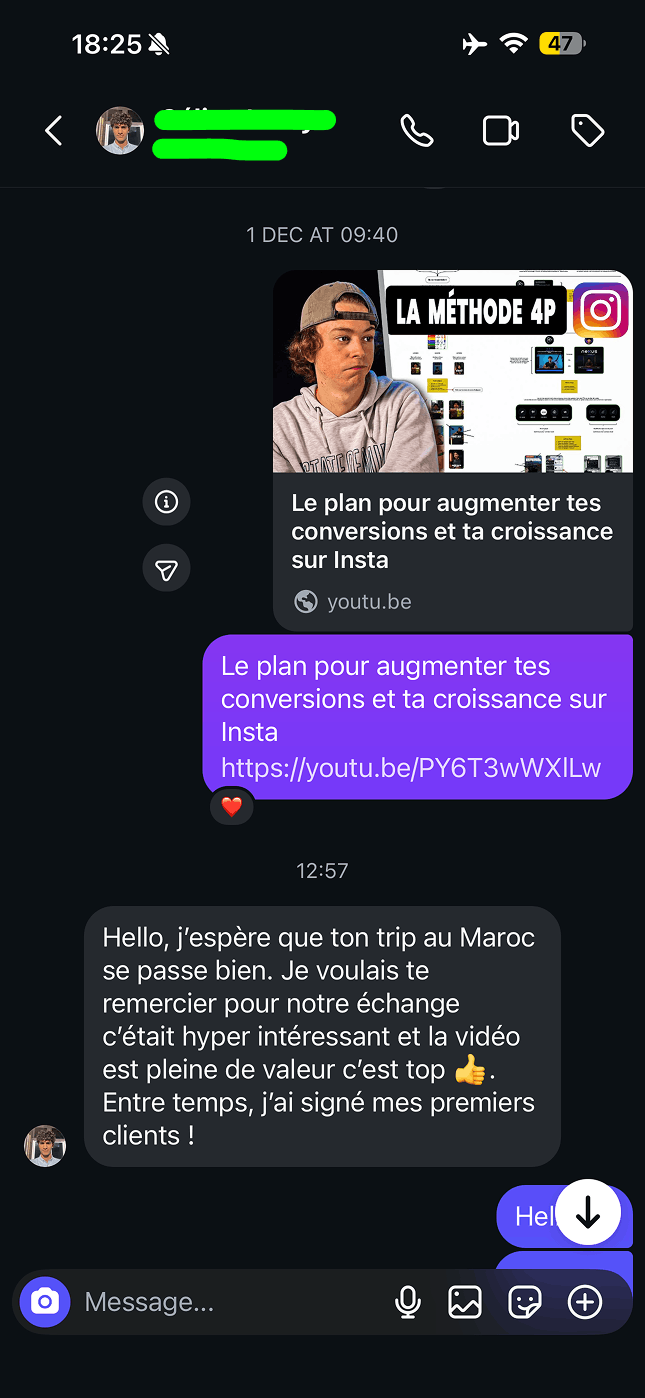Open the label tag icon
The image size is (645, 1398).
tap(587, 131)
